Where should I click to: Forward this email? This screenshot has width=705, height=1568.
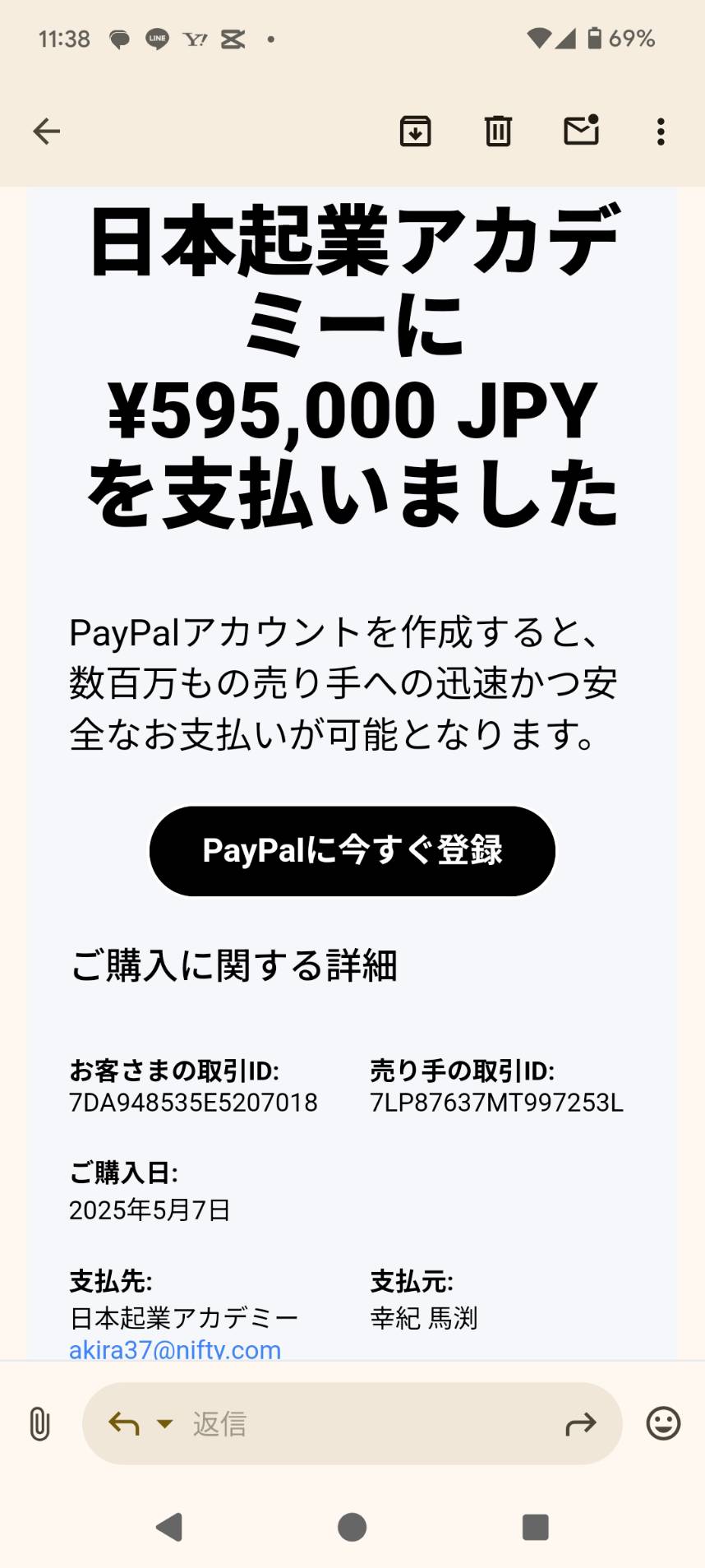pyautogui.click(x=581, y=1423)
